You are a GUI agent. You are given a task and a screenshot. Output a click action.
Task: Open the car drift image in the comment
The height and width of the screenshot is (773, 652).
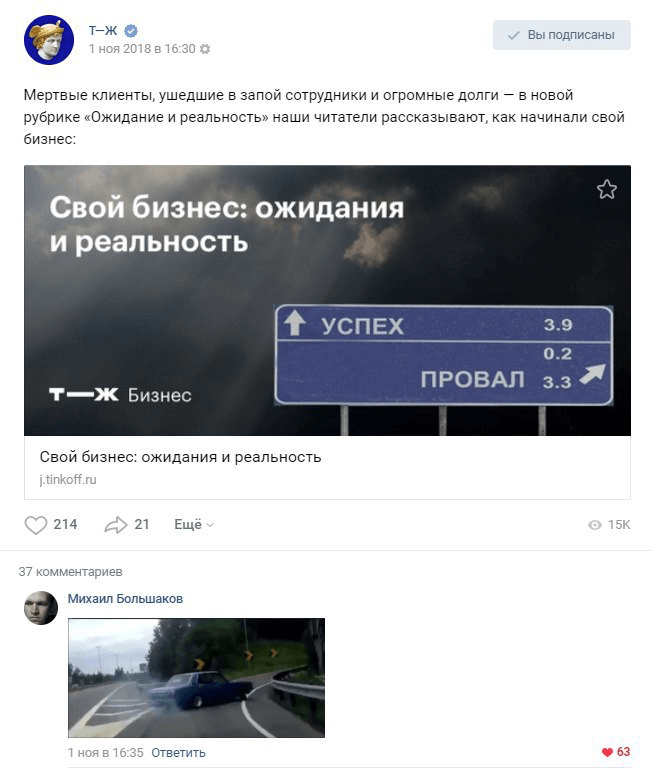196,677
